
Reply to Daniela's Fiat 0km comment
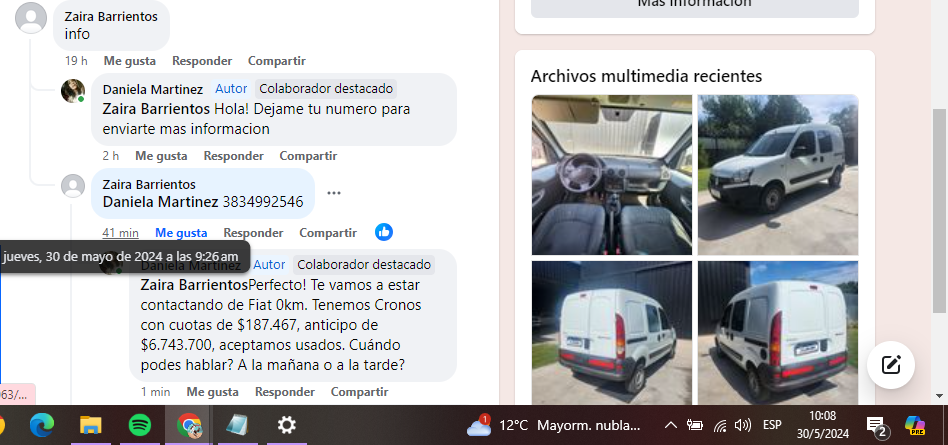pos(284,392)
